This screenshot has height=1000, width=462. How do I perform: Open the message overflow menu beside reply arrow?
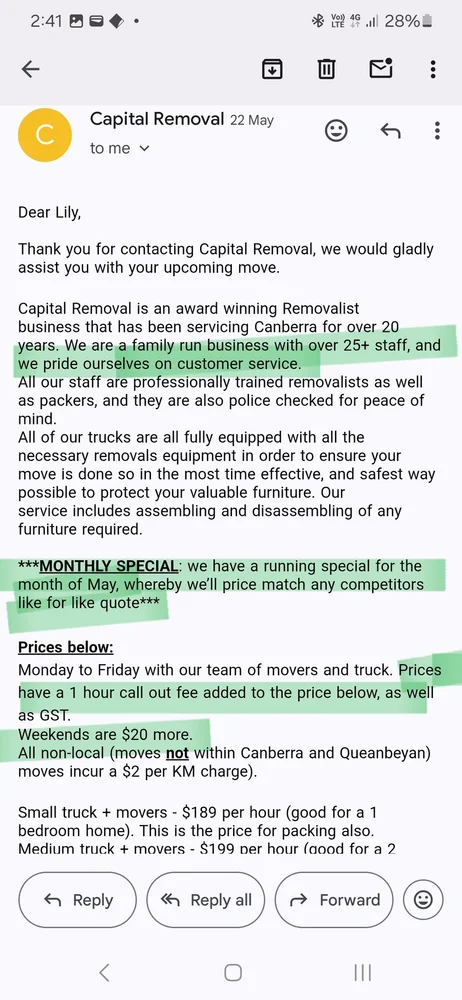point(437,131)
